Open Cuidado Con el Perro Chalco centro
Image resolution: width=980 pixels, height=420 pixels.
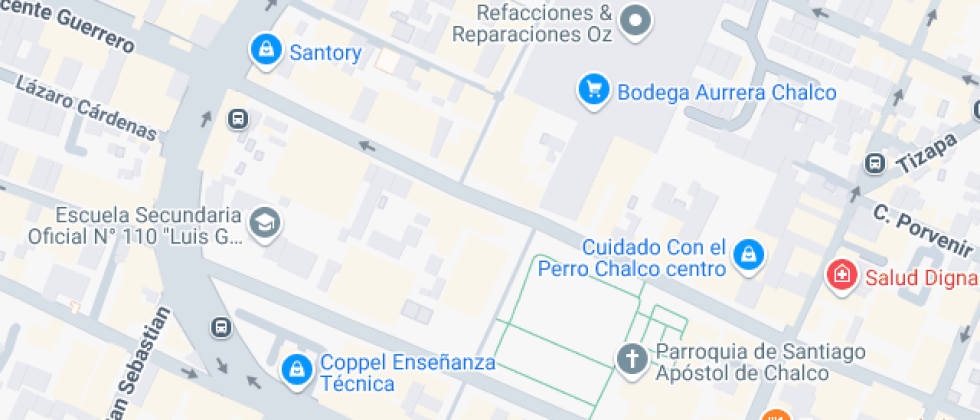[749, 256]
